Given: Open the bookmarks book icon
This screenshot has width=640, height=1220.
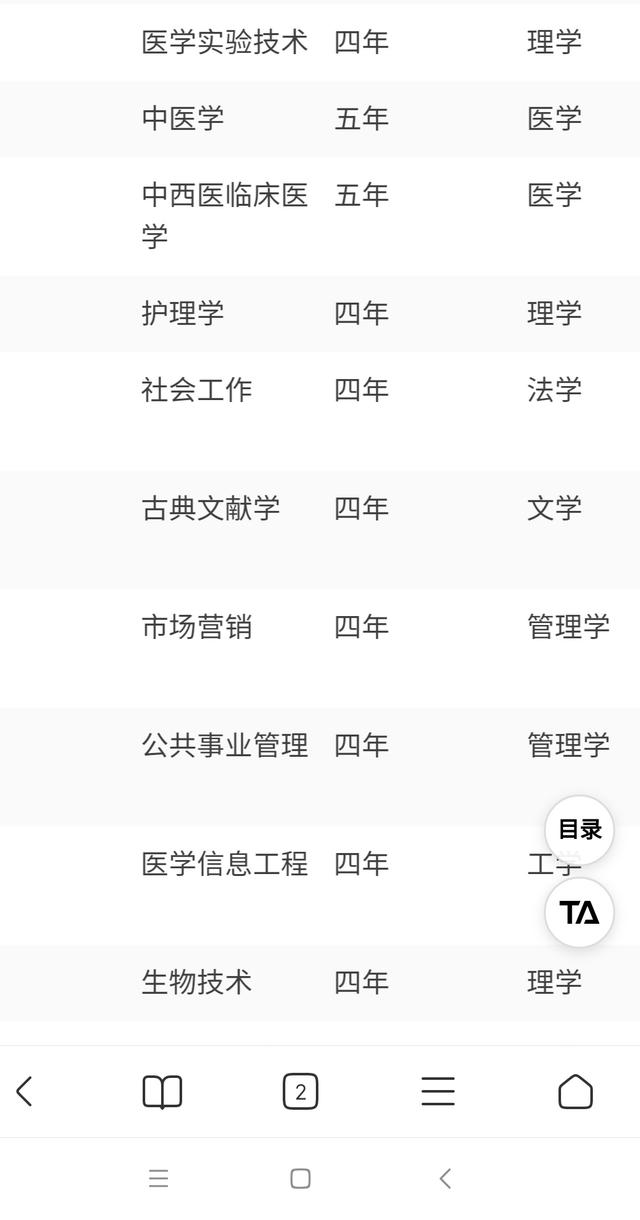Looking at the screenshot, I should tap(162, 1091).
